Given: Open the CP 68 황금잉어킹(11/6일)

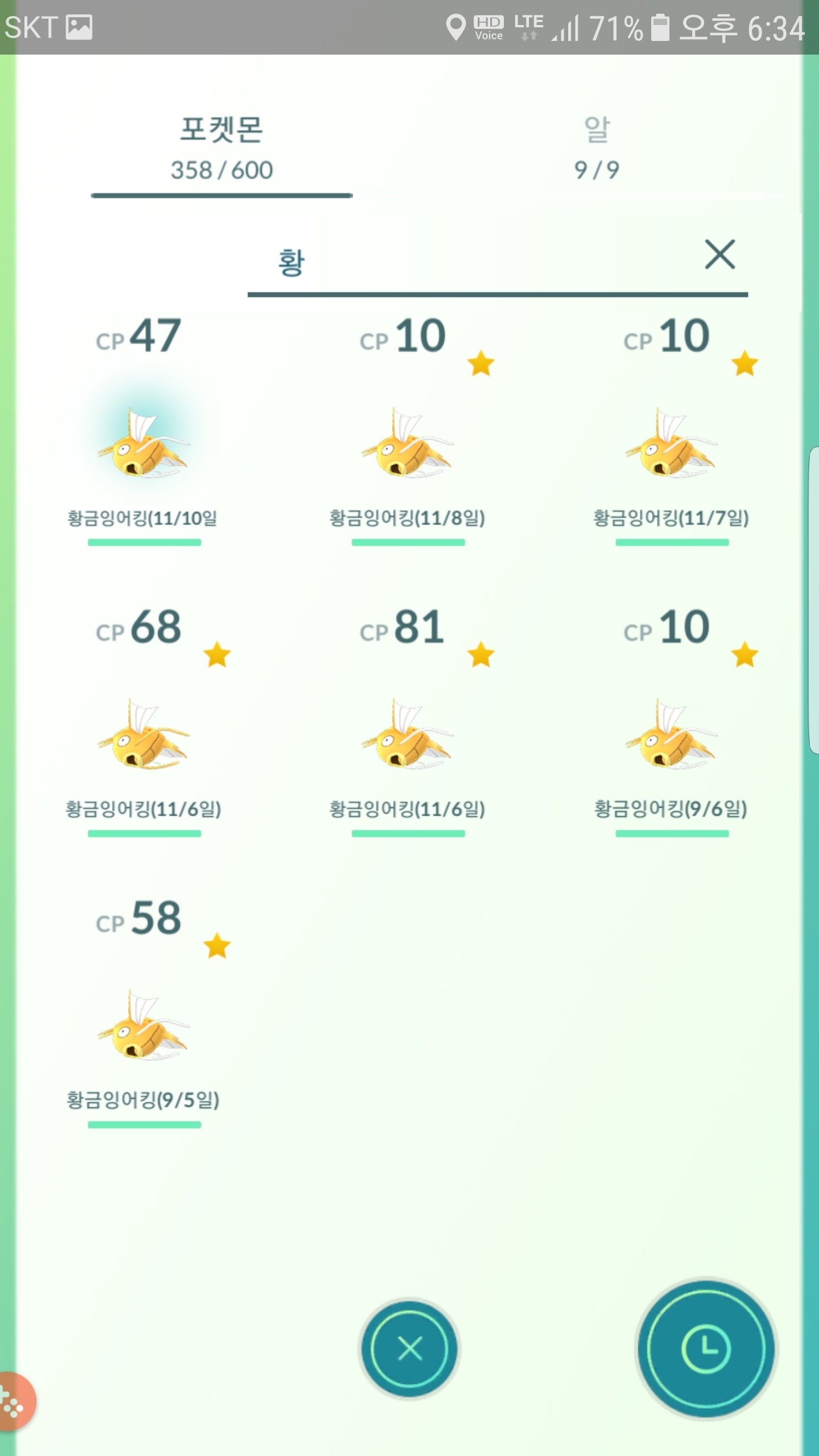Looking at the screenshot, I should tap(143, 734).
